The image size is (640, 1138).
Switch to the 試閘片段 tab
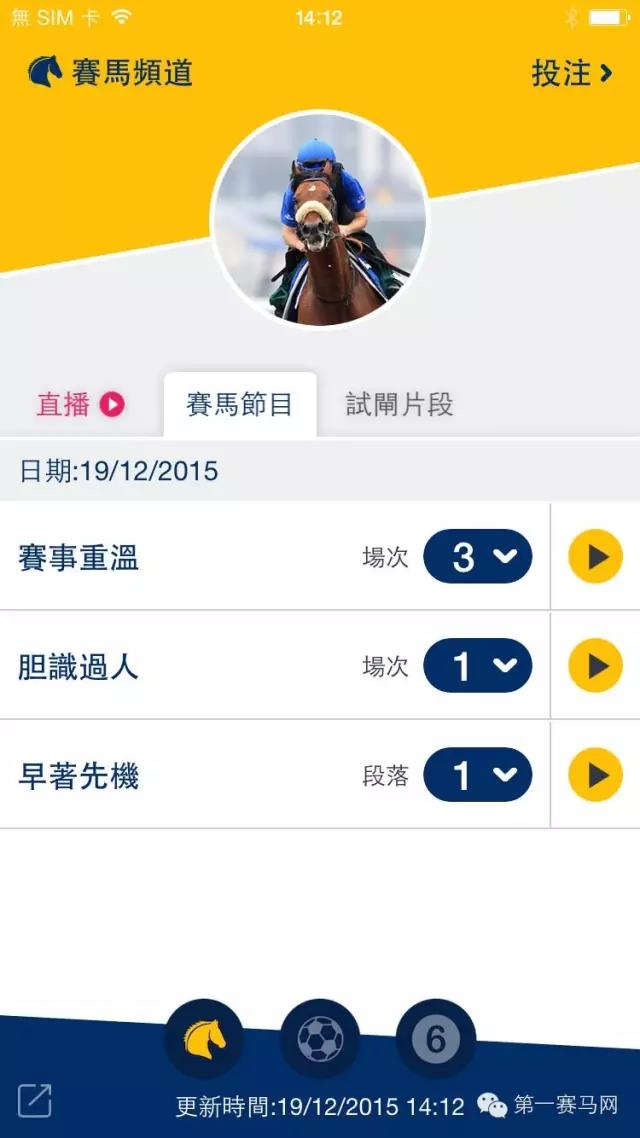399,405
